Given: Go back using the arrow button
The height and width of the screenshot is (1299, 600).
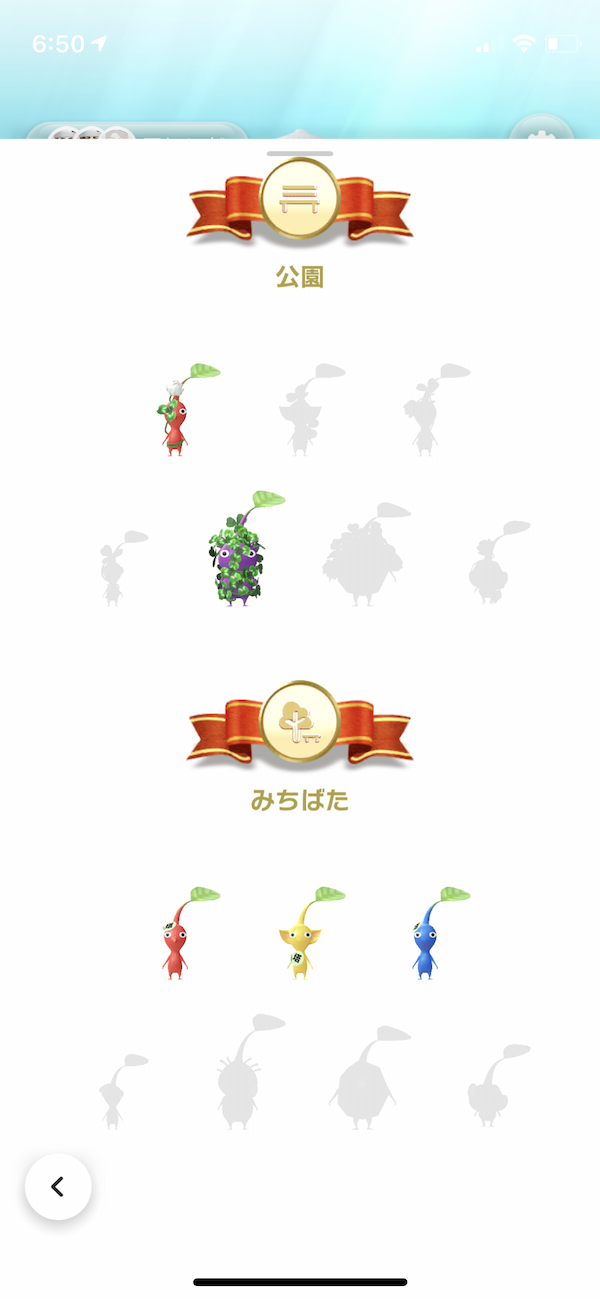Looking at the screenshot, I should click(x=58, y=1187).
